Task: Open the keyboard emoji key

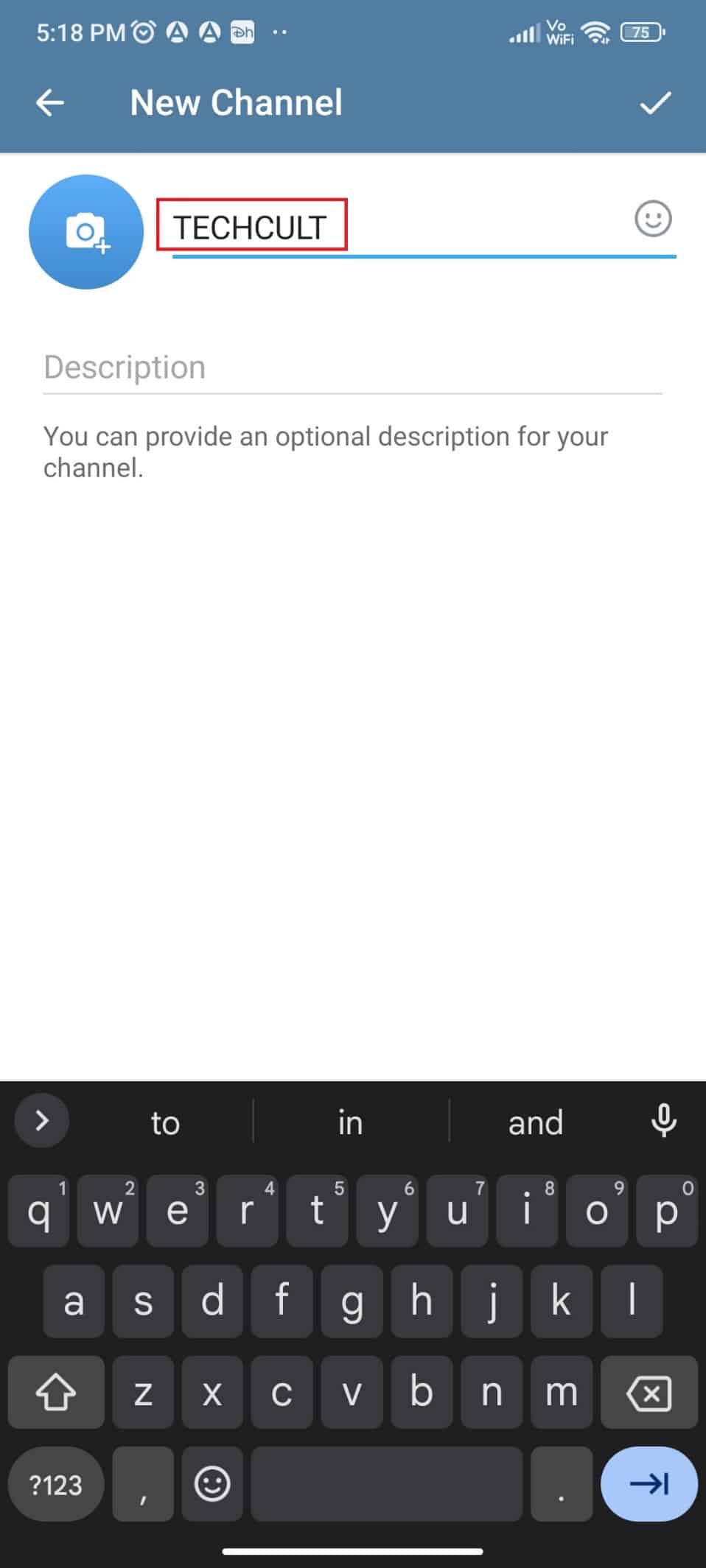Action: pos(212,1483)
